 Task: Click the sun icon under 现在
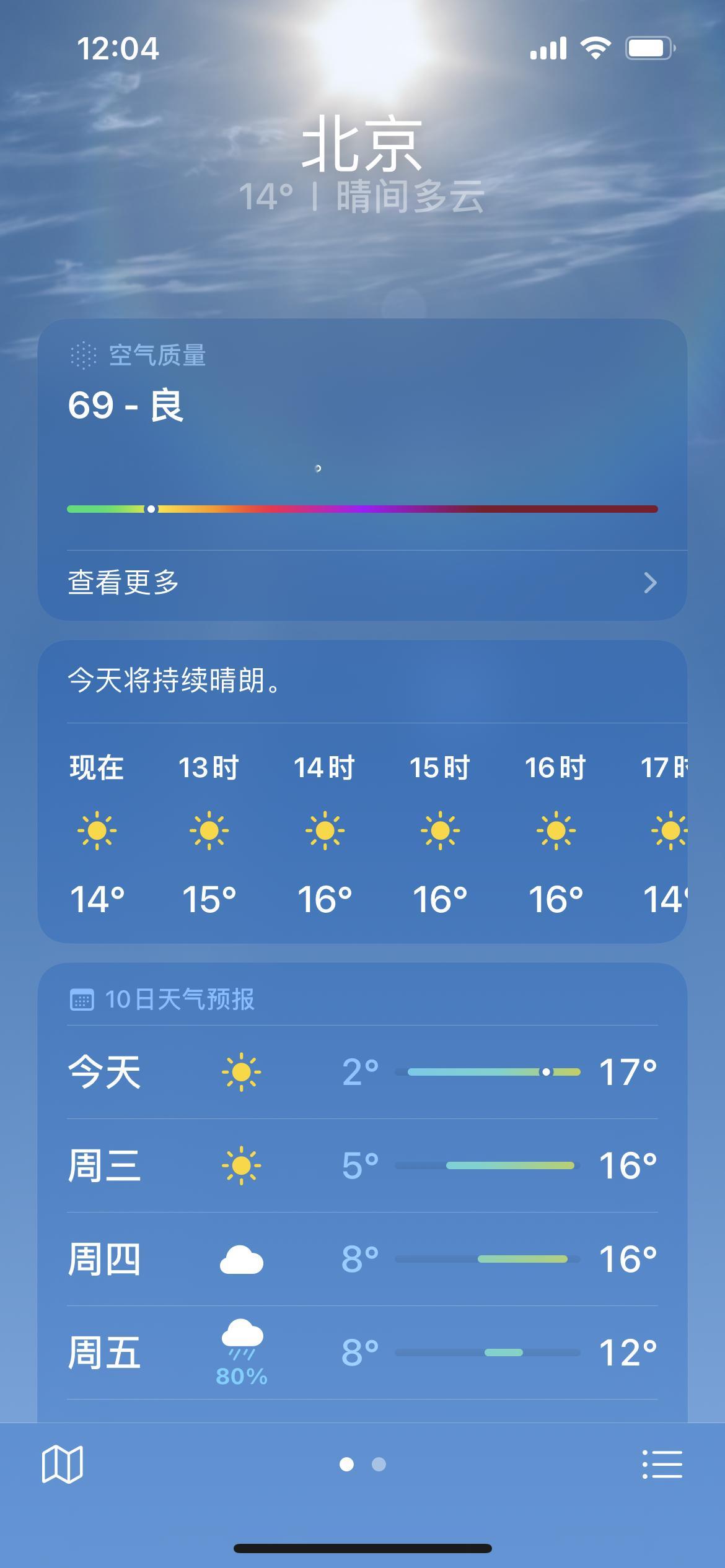[98, 832]
